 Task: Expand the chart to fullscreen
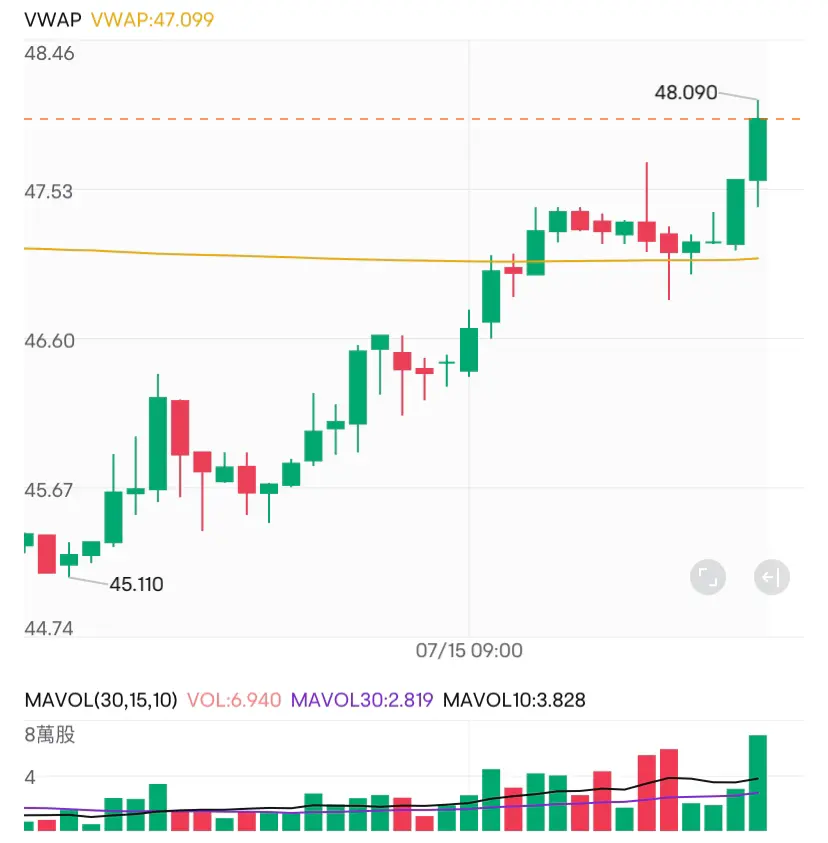(x=708, y=577)
